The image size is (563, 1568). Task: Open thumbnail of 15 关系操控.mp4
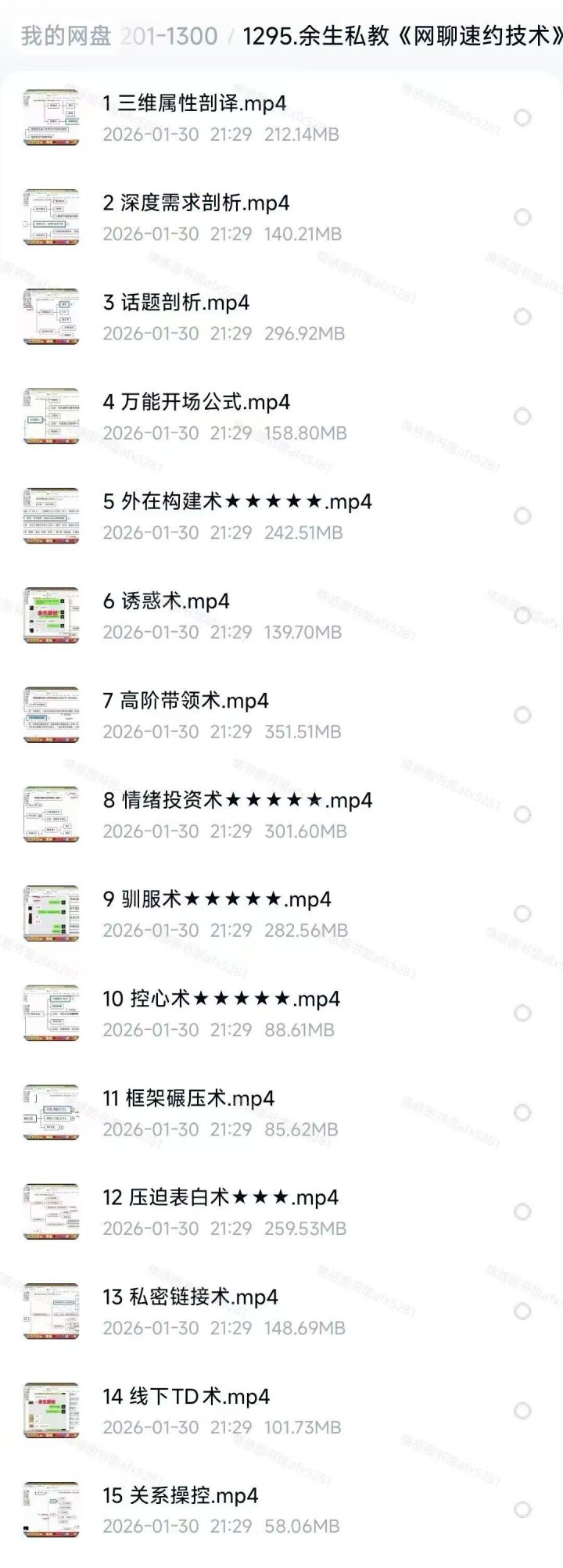click(51, 1507)
